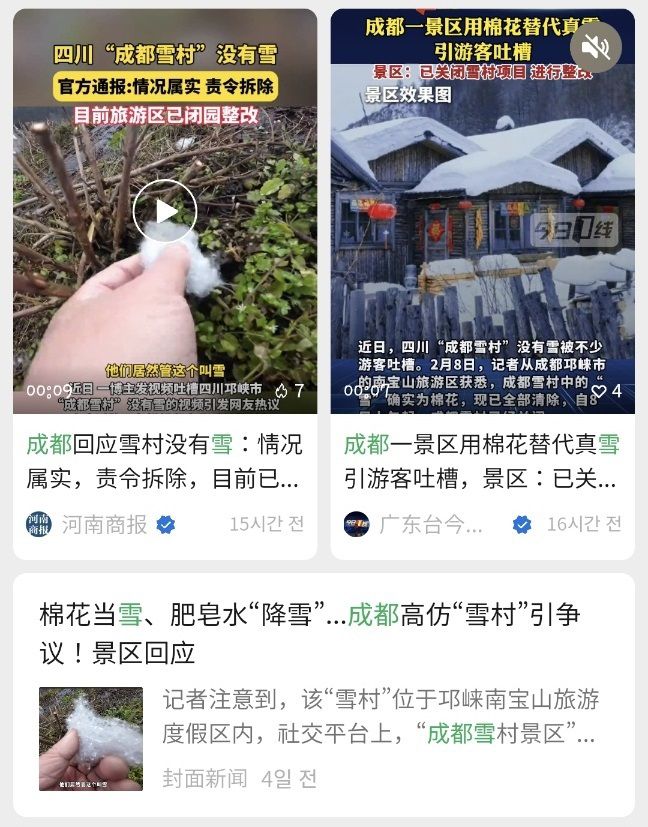Play the 河南商报 snow village video

pos(166,211)
